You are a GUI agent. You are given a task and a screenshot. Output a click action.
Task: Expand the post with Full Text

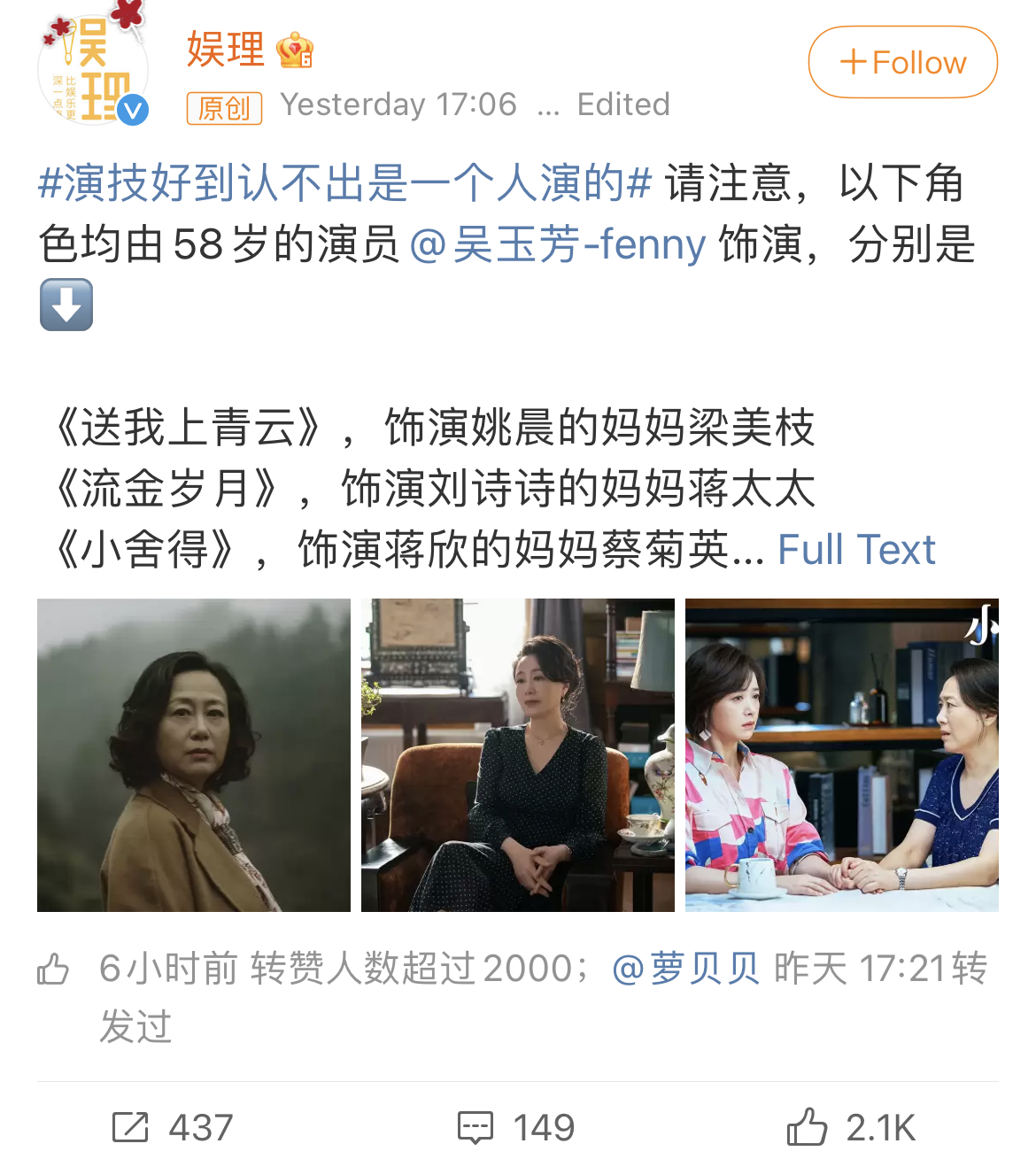coord(855,550)
